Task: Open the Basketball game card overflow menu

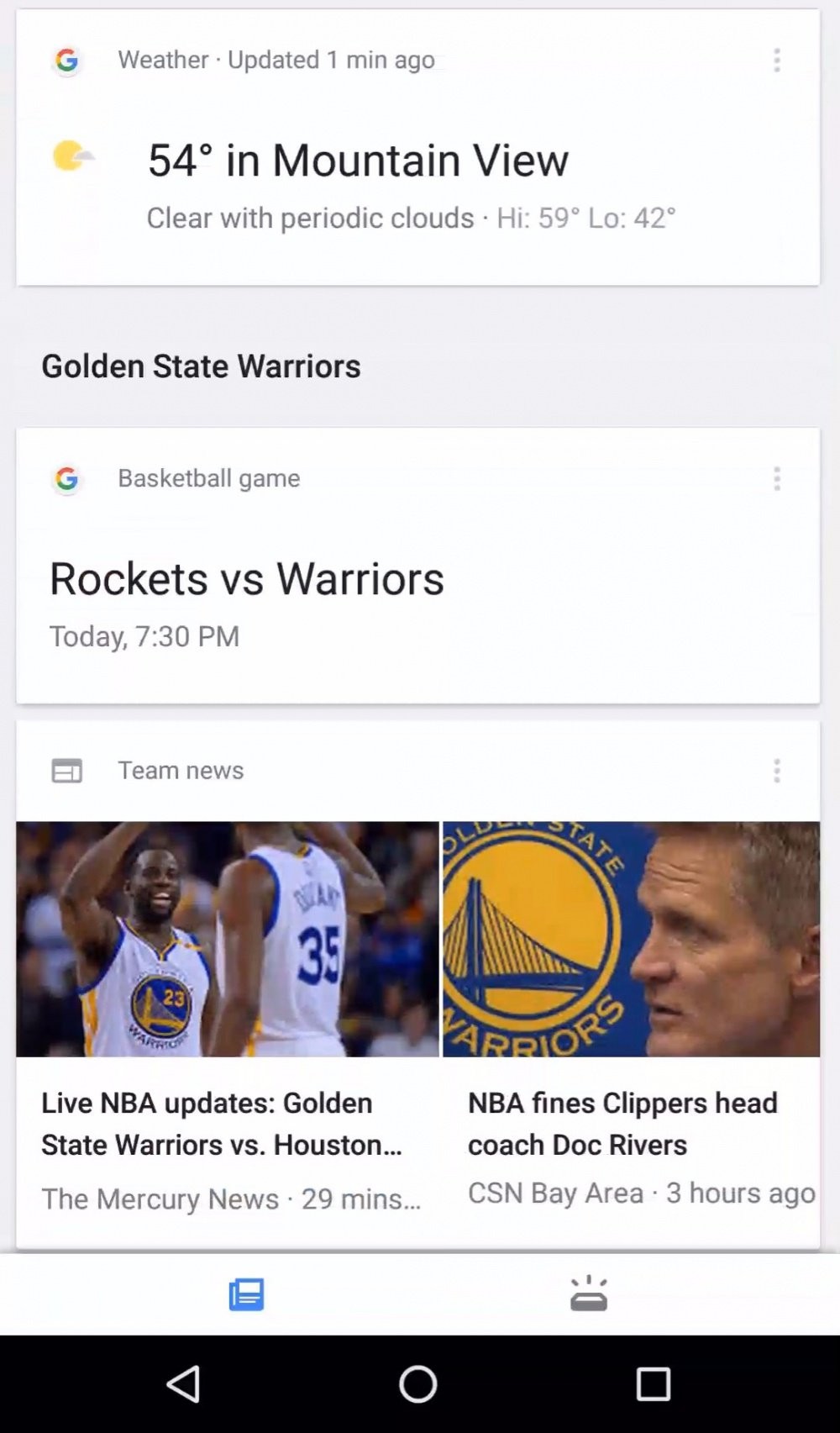Action: [x=776, y=478]
